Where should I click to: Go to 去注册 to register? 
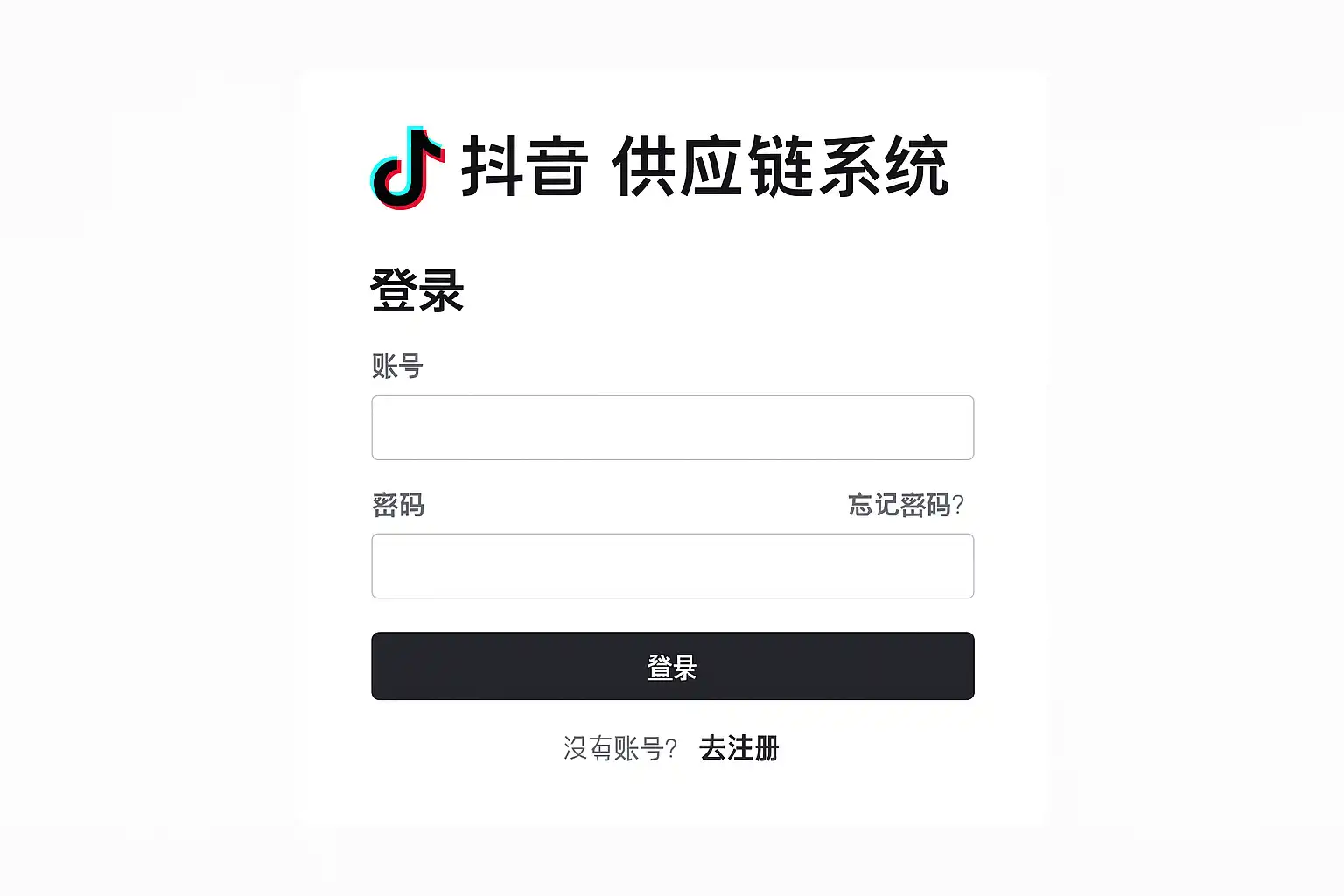(738, 748)
